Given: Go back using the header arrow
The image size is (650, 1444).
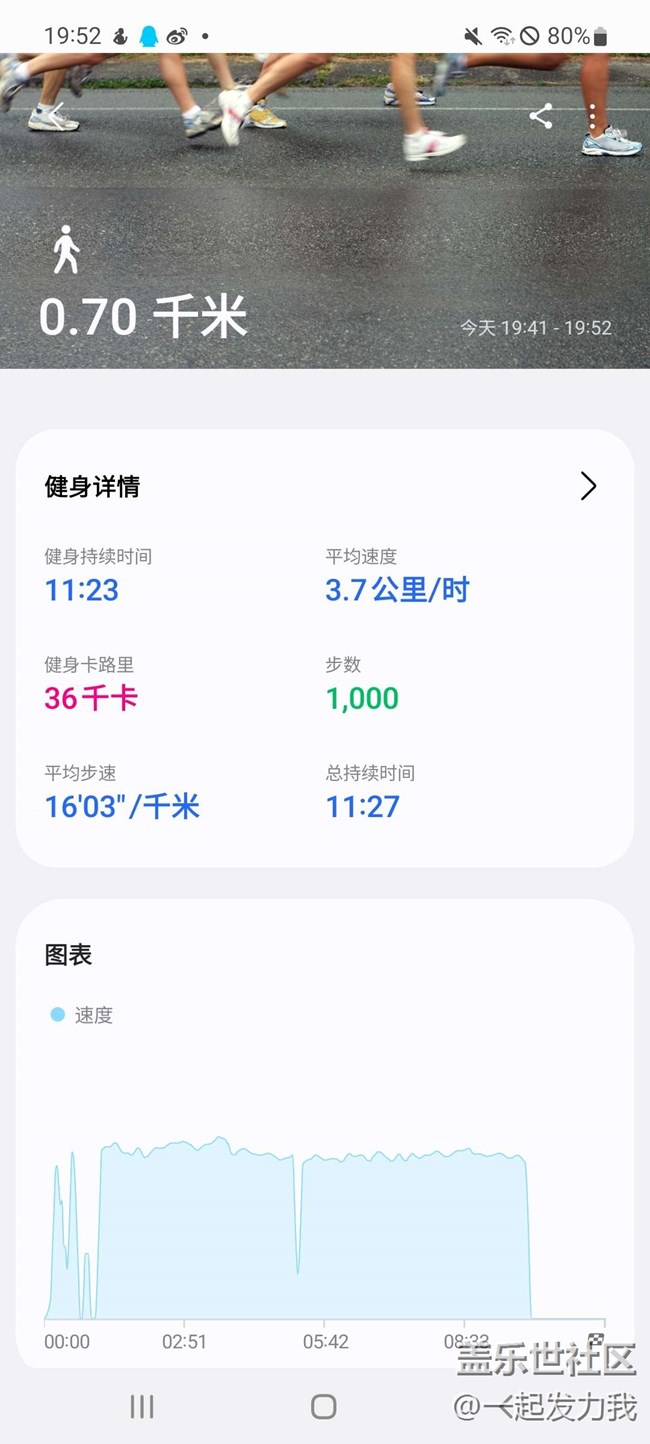Looking at the screenshot, I should coord(57,115).
